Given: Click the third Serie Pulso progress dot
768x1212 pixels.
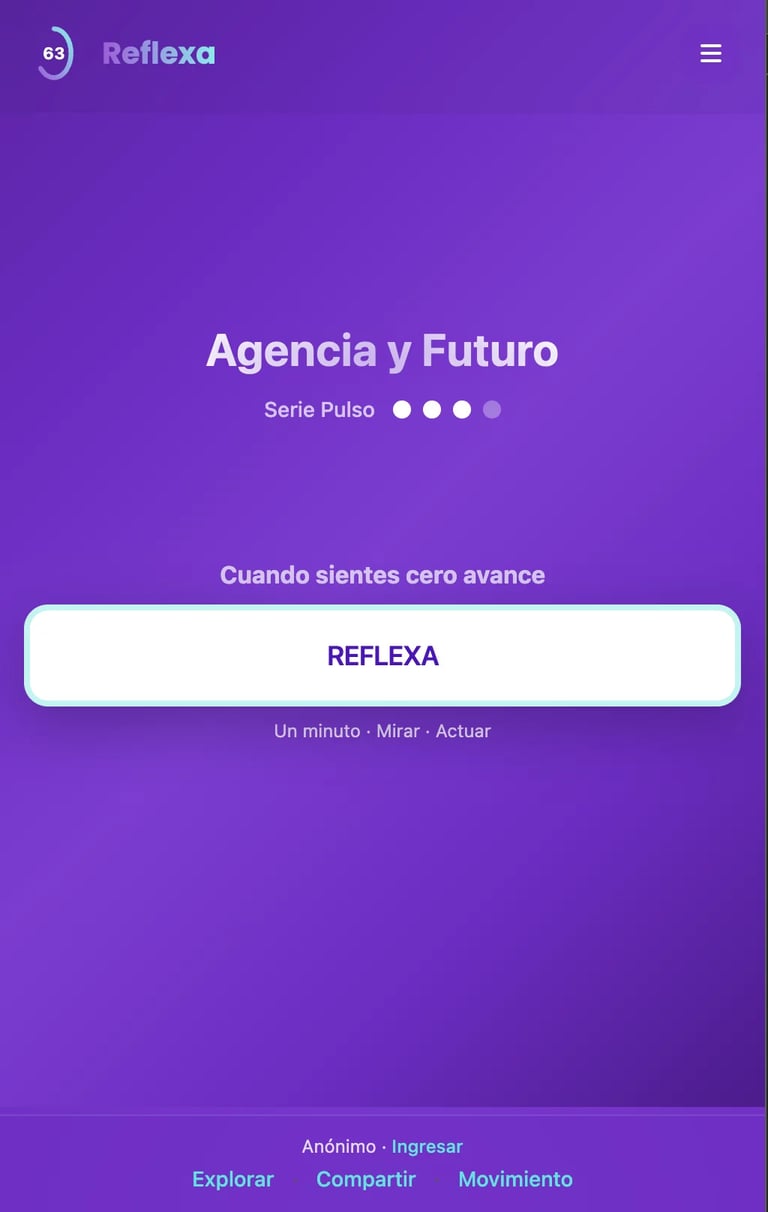Looking at the screenshot, I should pos(462,409).
